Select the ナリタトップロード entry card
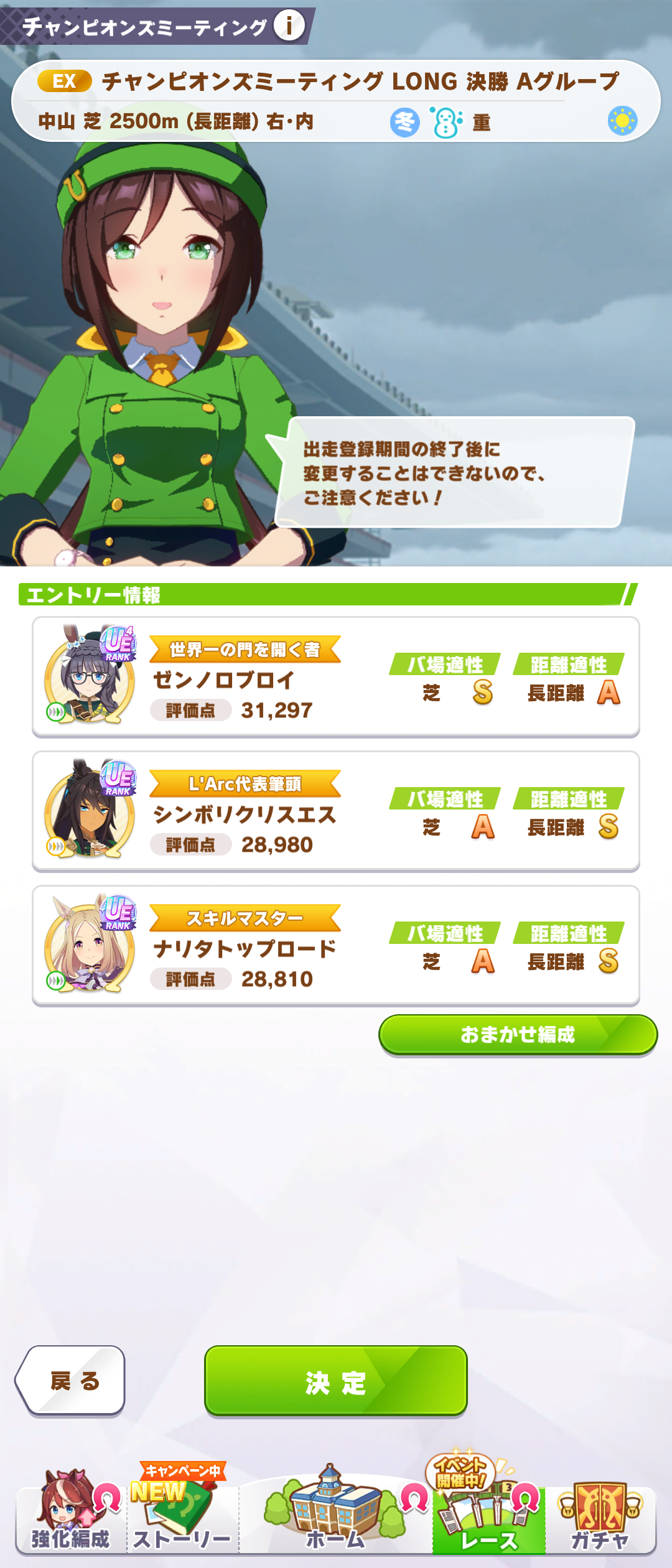Image resolution: width=672 pixels, height=1568 pixels. [335, 946]
